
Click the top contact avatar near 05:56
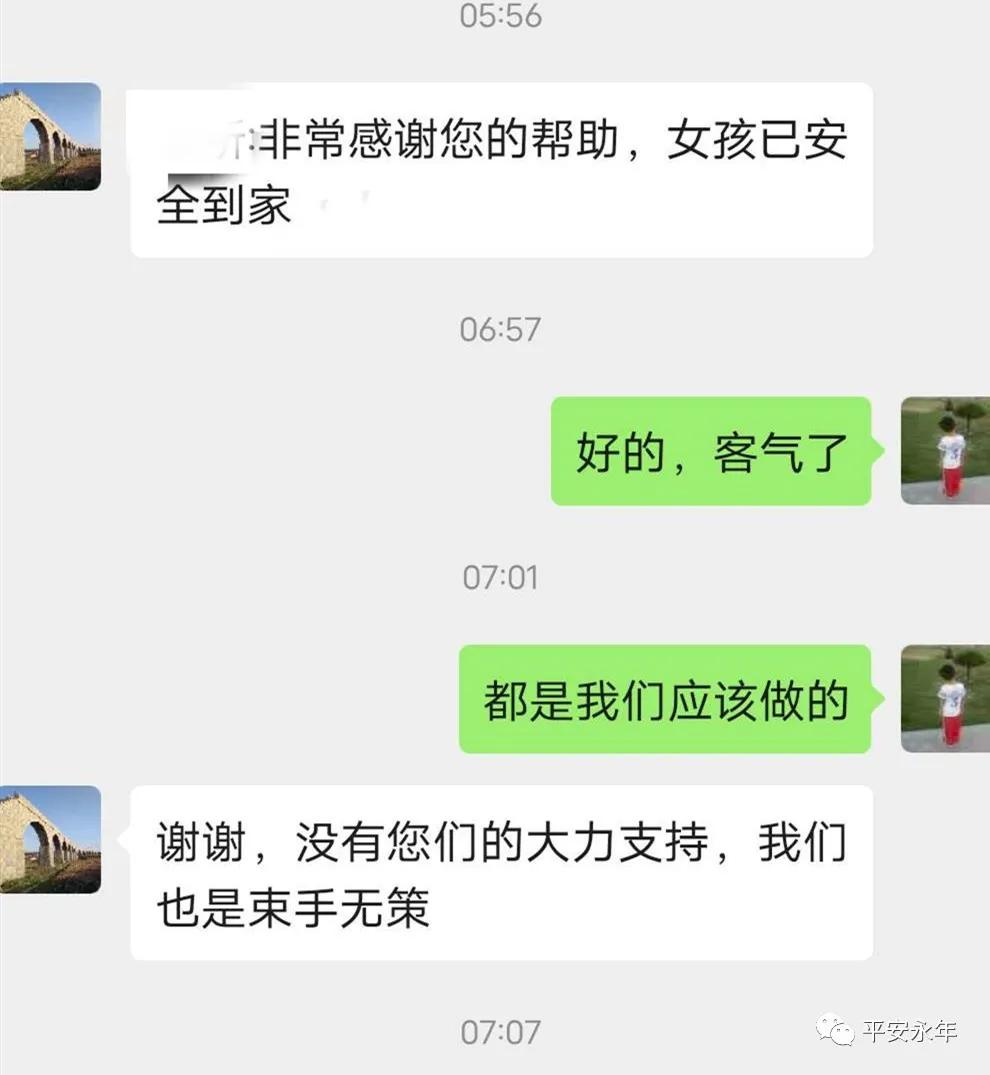(x=52, y=135)
